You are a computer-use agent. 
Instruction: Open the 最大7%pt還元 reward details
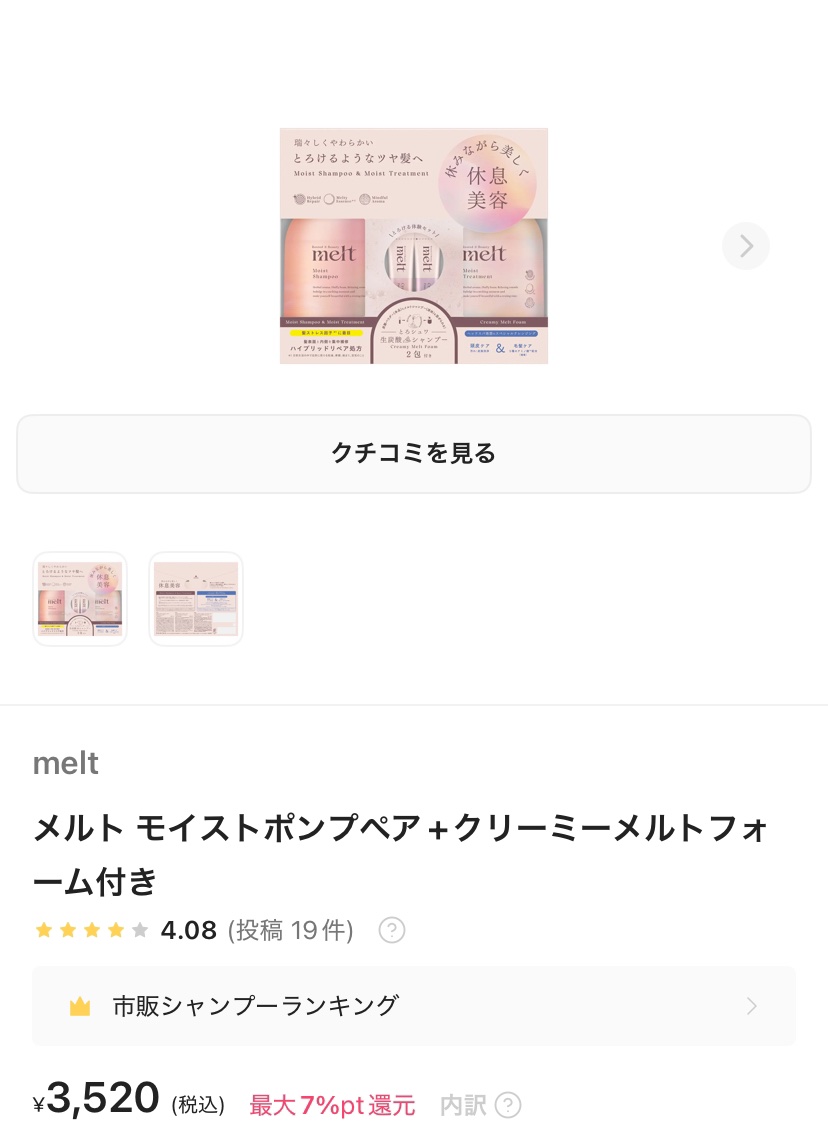pyautogui.click(x=332, y=1105)
